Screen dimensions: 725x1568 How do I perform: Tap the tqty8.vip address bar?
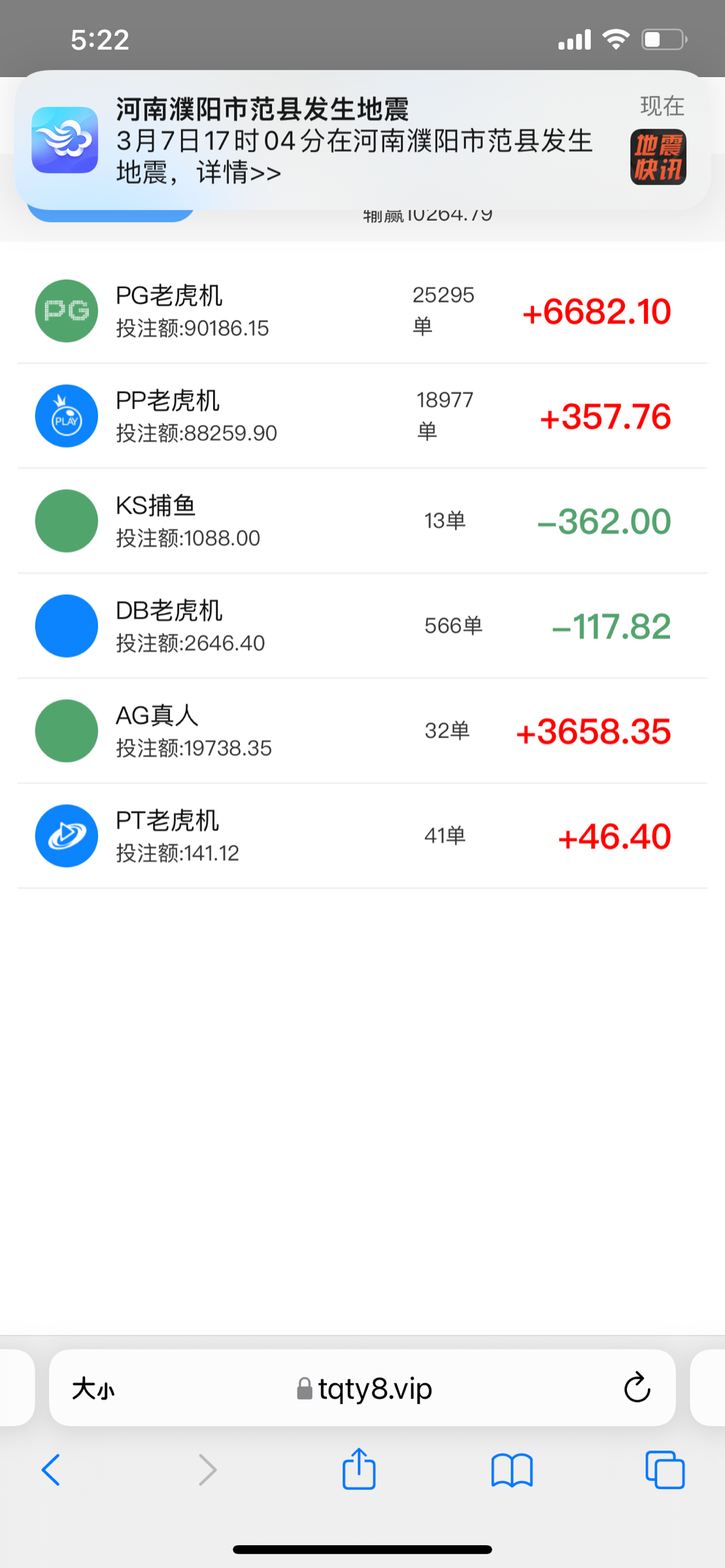tap(365, 1388)
